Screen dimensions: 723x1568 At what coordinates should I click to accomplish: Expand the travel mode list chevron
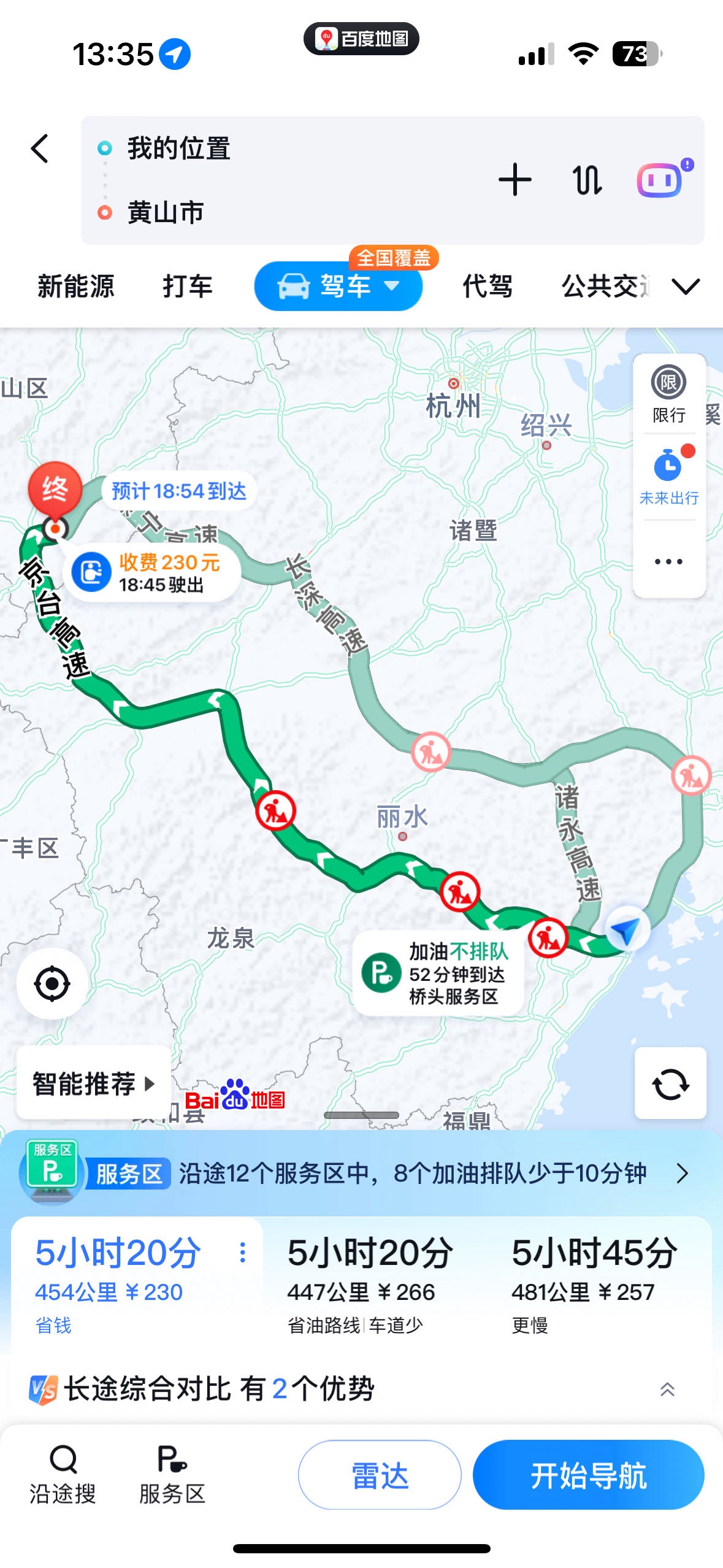(686, 286)
